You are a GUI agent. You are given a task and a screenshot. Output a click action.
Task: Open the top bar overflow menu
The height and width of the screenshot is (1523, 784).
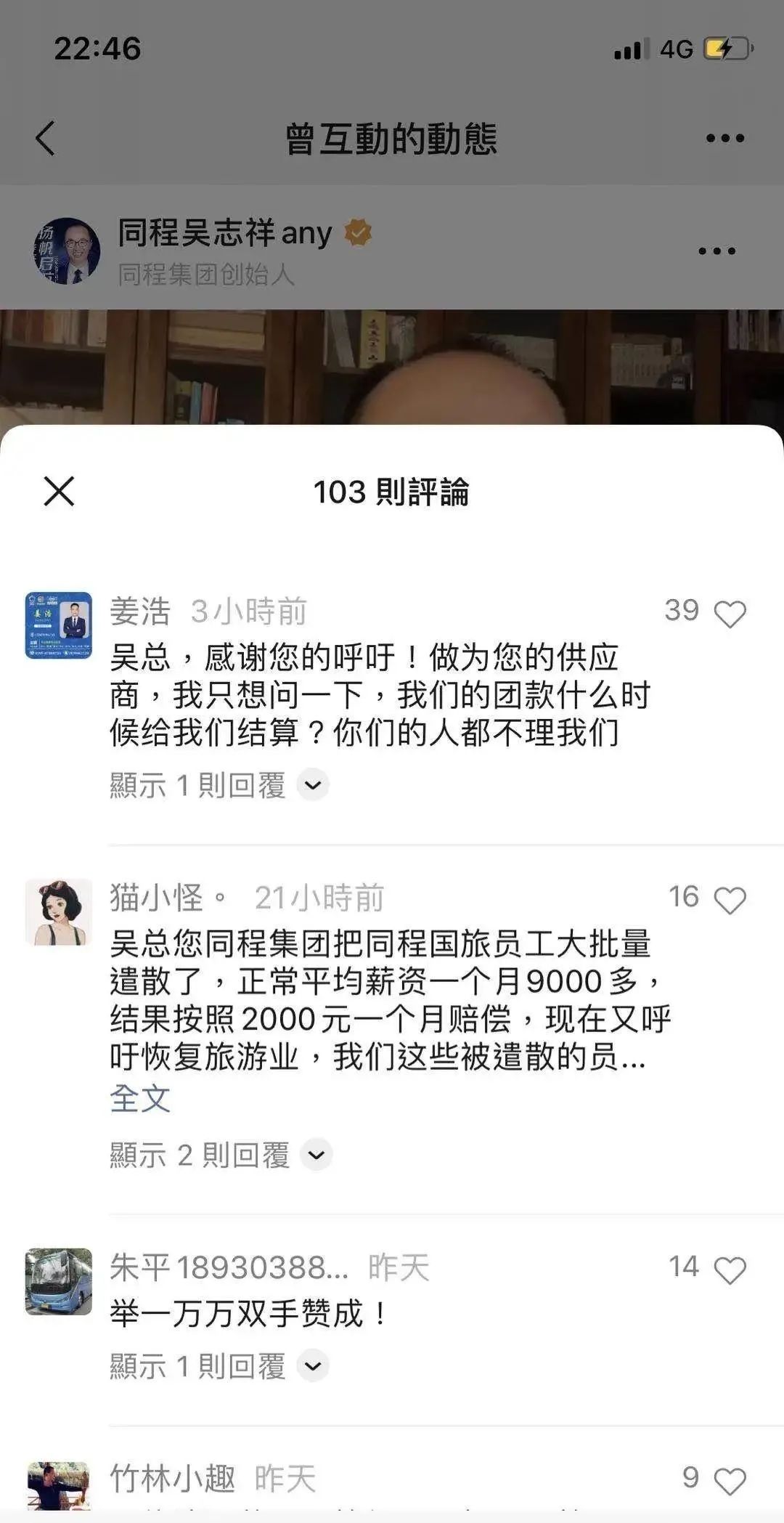(x=724, y=138)
